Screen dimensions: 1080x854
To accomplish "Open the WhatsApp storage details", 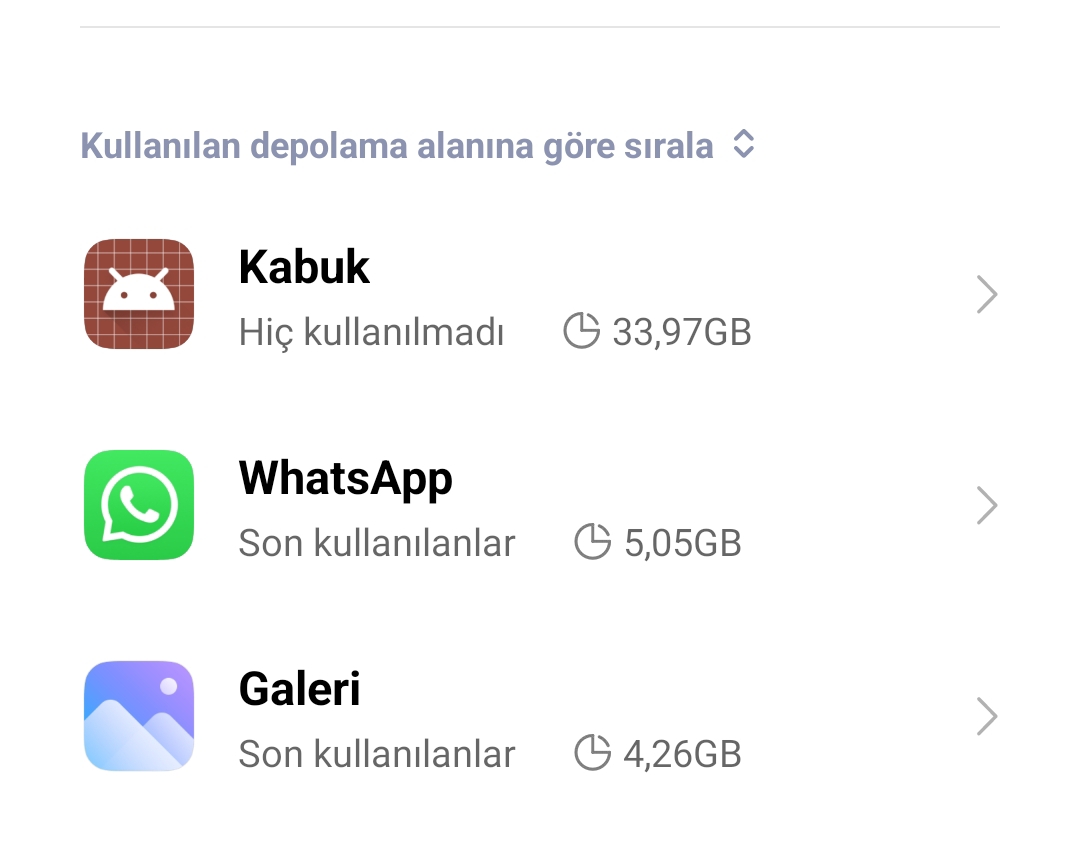I will click(540, 507).
